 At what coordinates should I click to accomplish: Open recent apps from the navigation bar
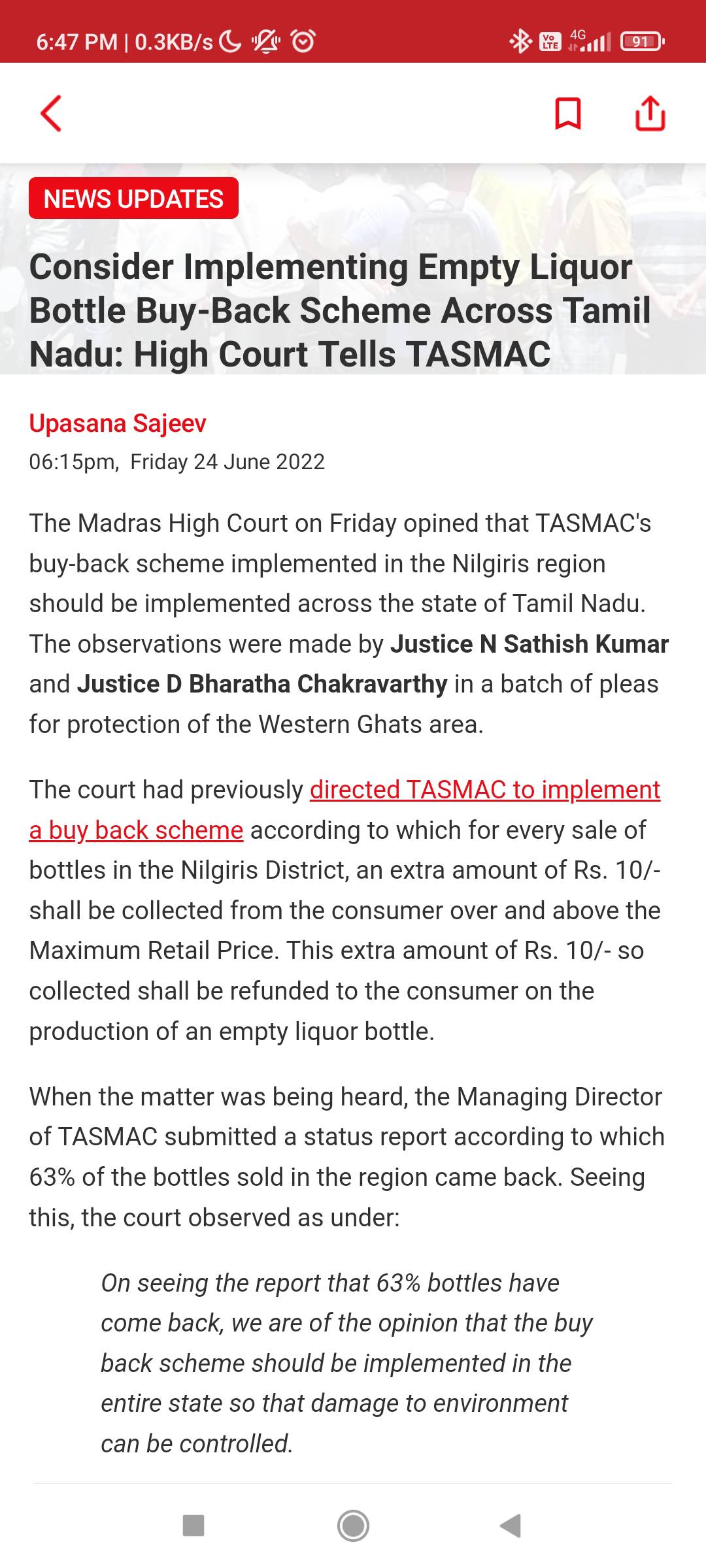[x=193, y=1526]
